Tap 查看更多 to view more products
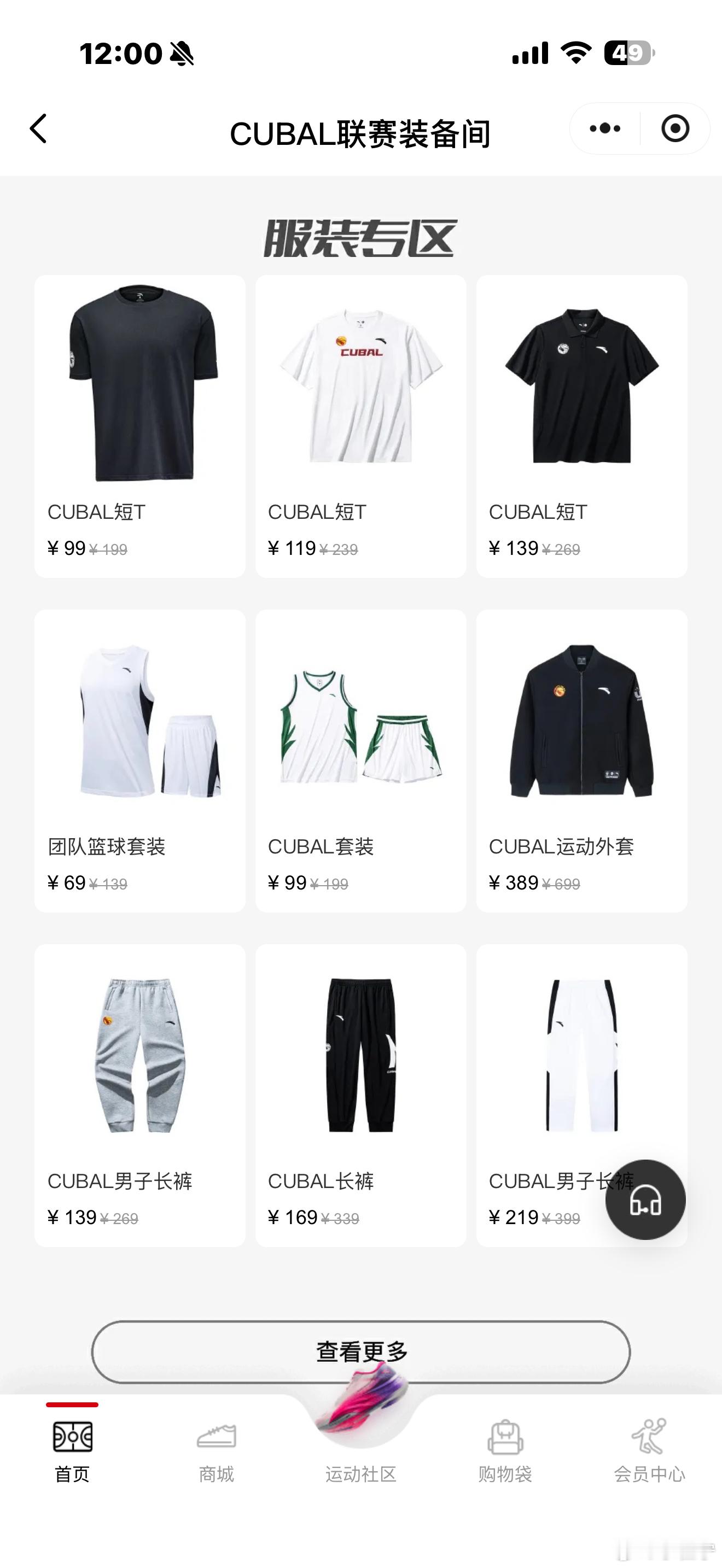Image resolution: width=722 pixels, height=1568 pixels. tap(361, 1352)
